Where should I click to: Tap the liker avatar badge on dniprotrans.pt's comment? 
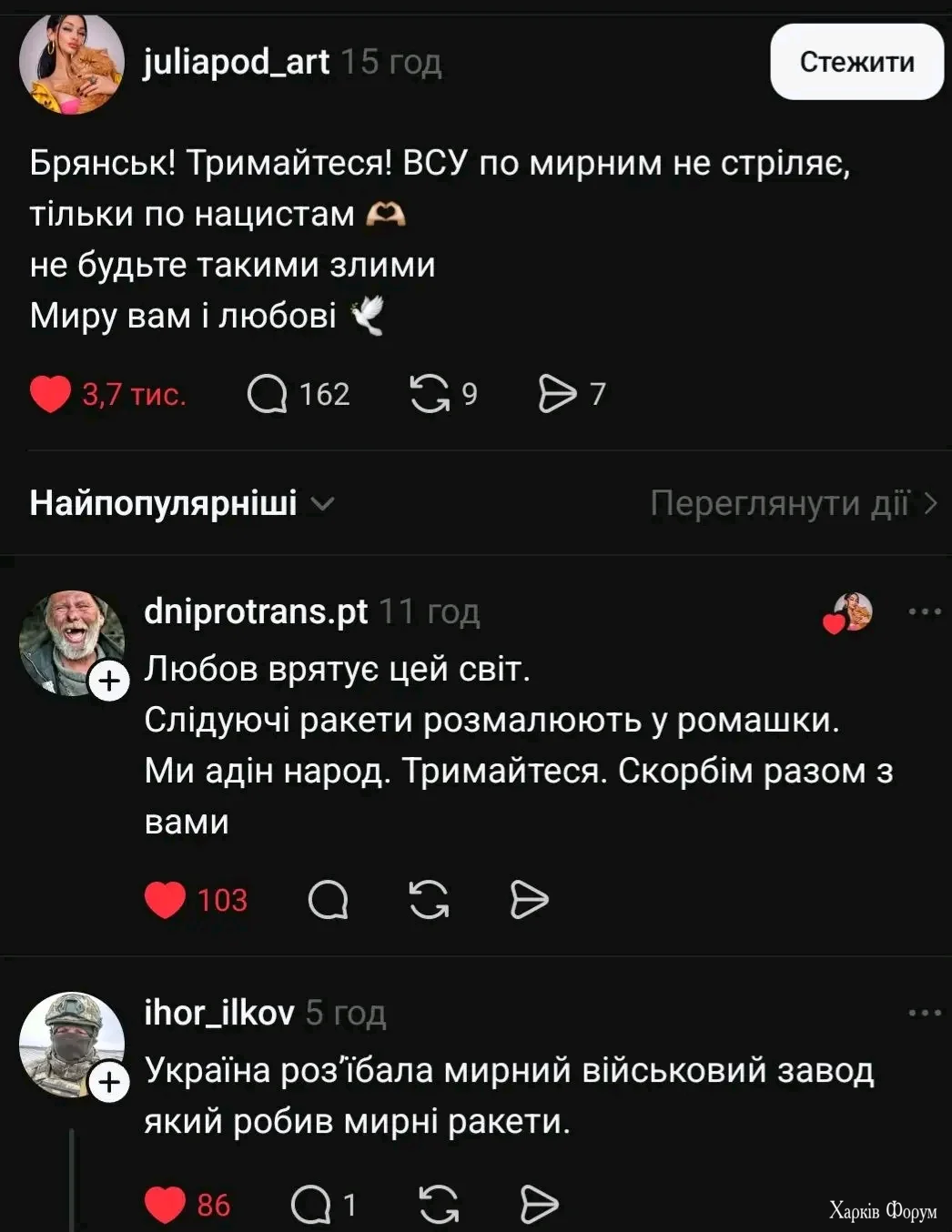tap(846, 612)
